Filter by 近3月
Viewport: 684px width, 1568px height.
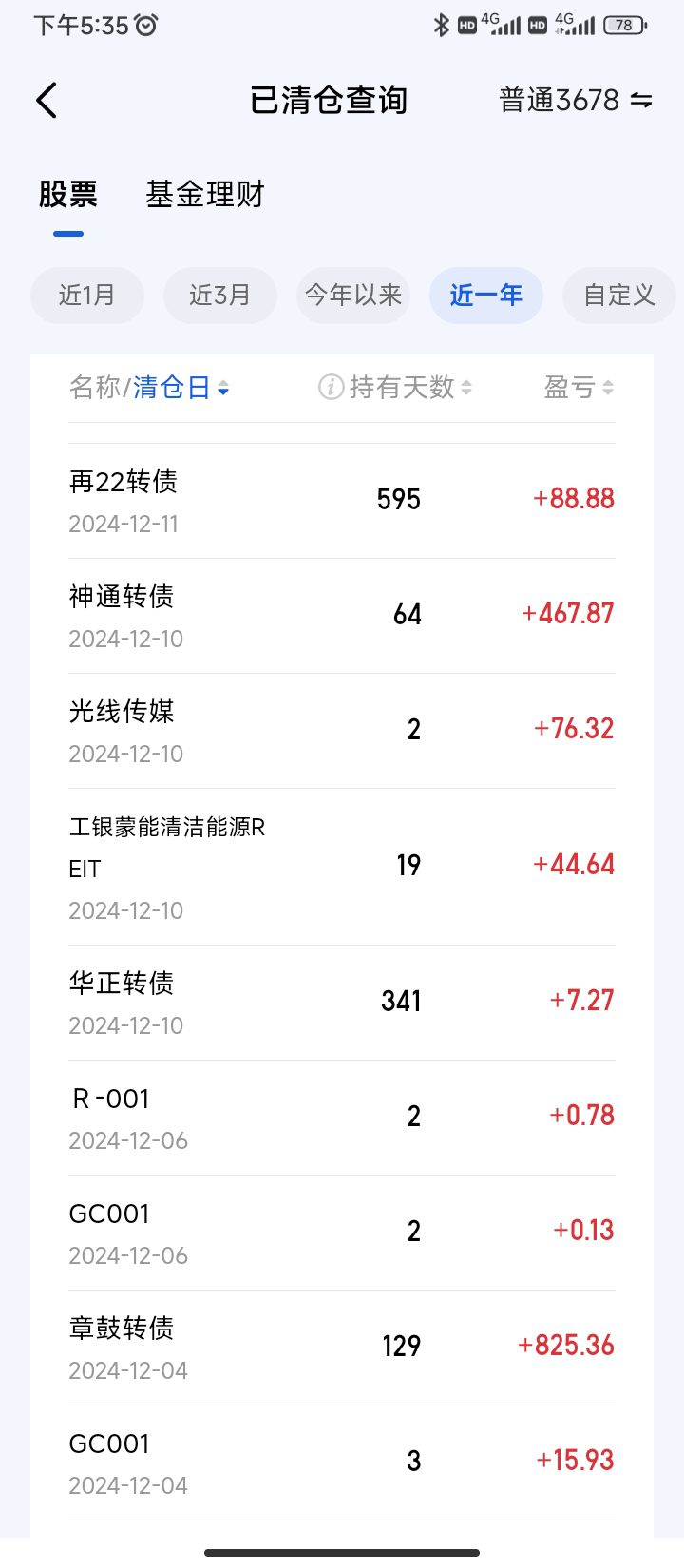coord(219,296)
